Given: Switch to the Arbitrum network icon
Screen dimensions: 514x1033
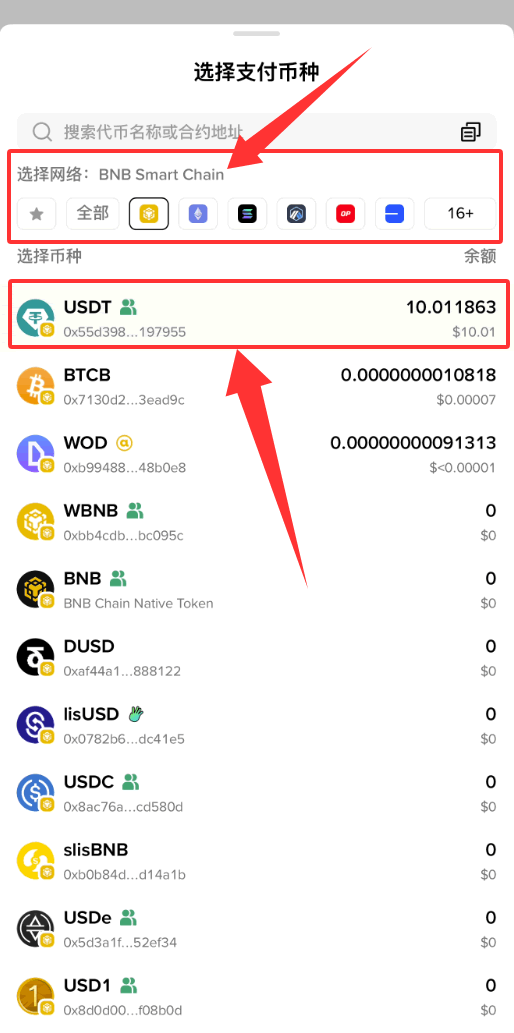Looking at the screenshot, I should pos(297,213).
